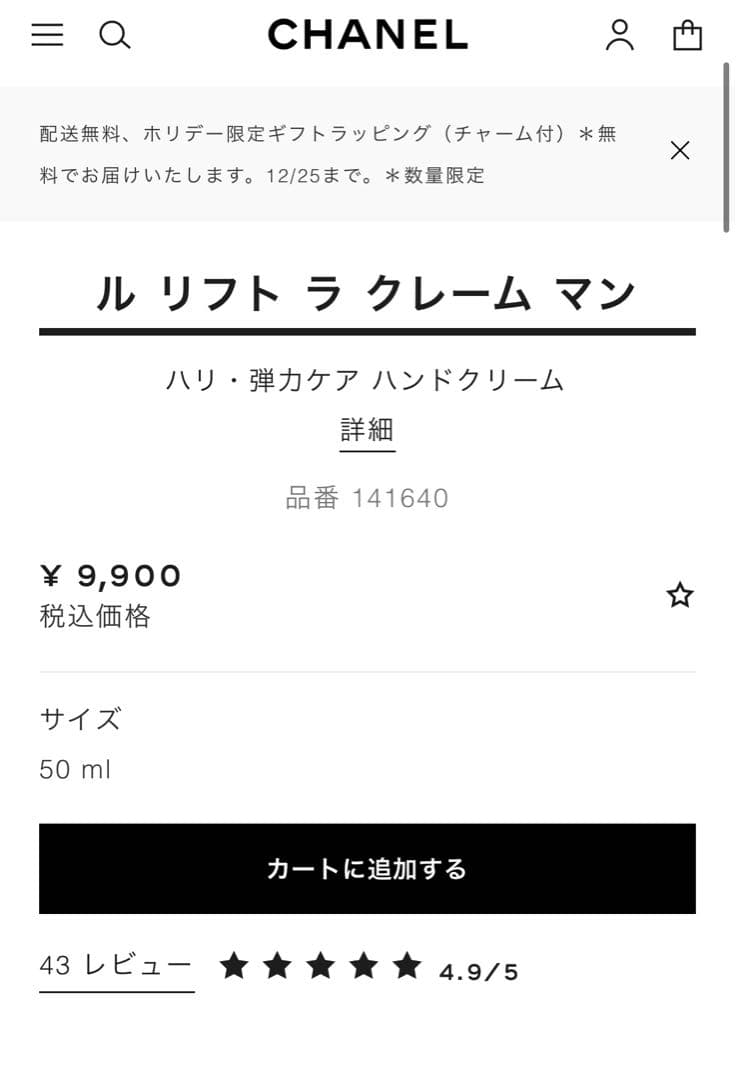736x1080 pixels.
Task: Toggle the wishlist star for this product
Action: click(x=679, y=594)
